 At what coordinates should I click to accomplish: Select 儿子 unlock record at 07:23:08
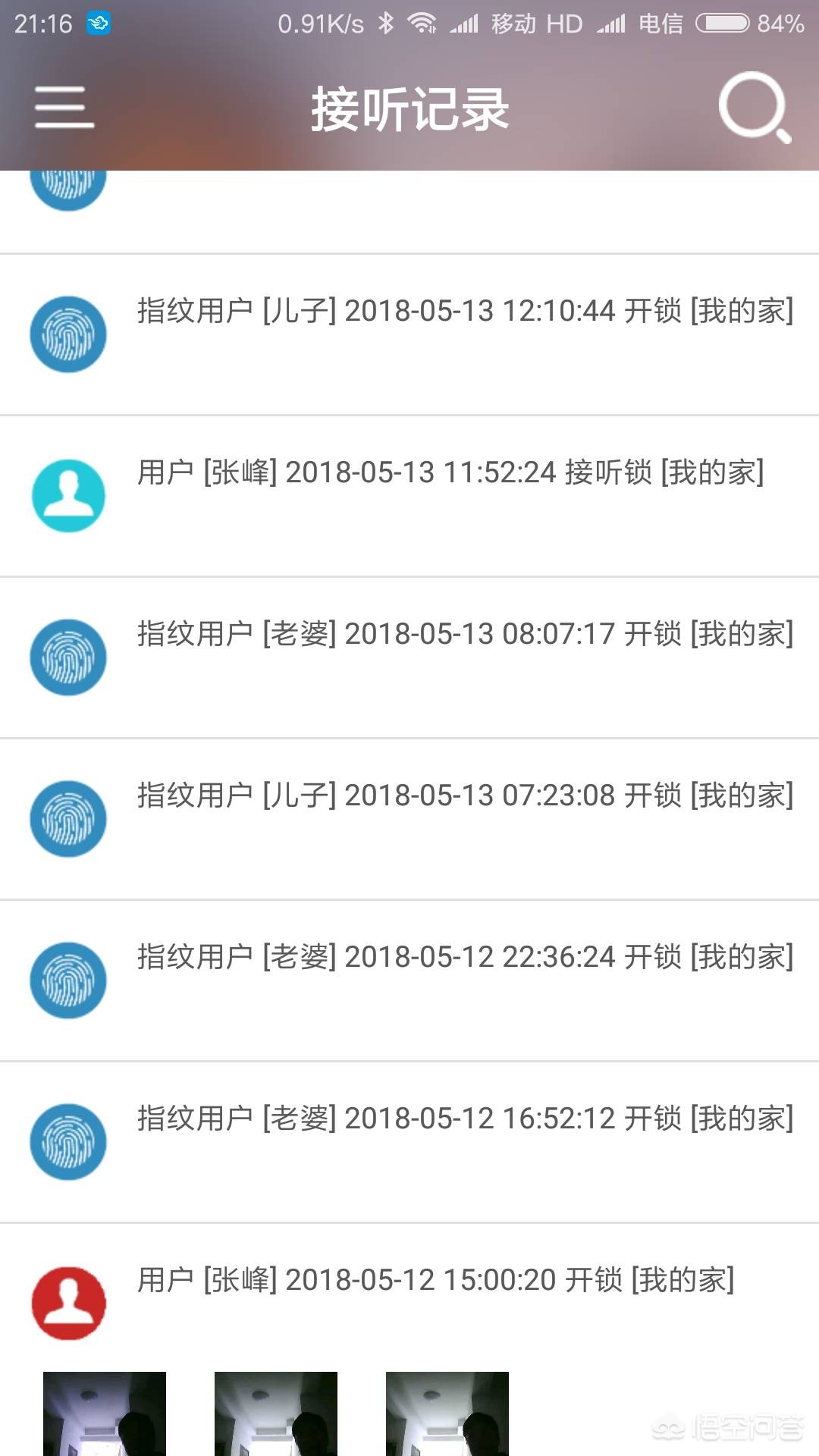click(x=465, y=796)
